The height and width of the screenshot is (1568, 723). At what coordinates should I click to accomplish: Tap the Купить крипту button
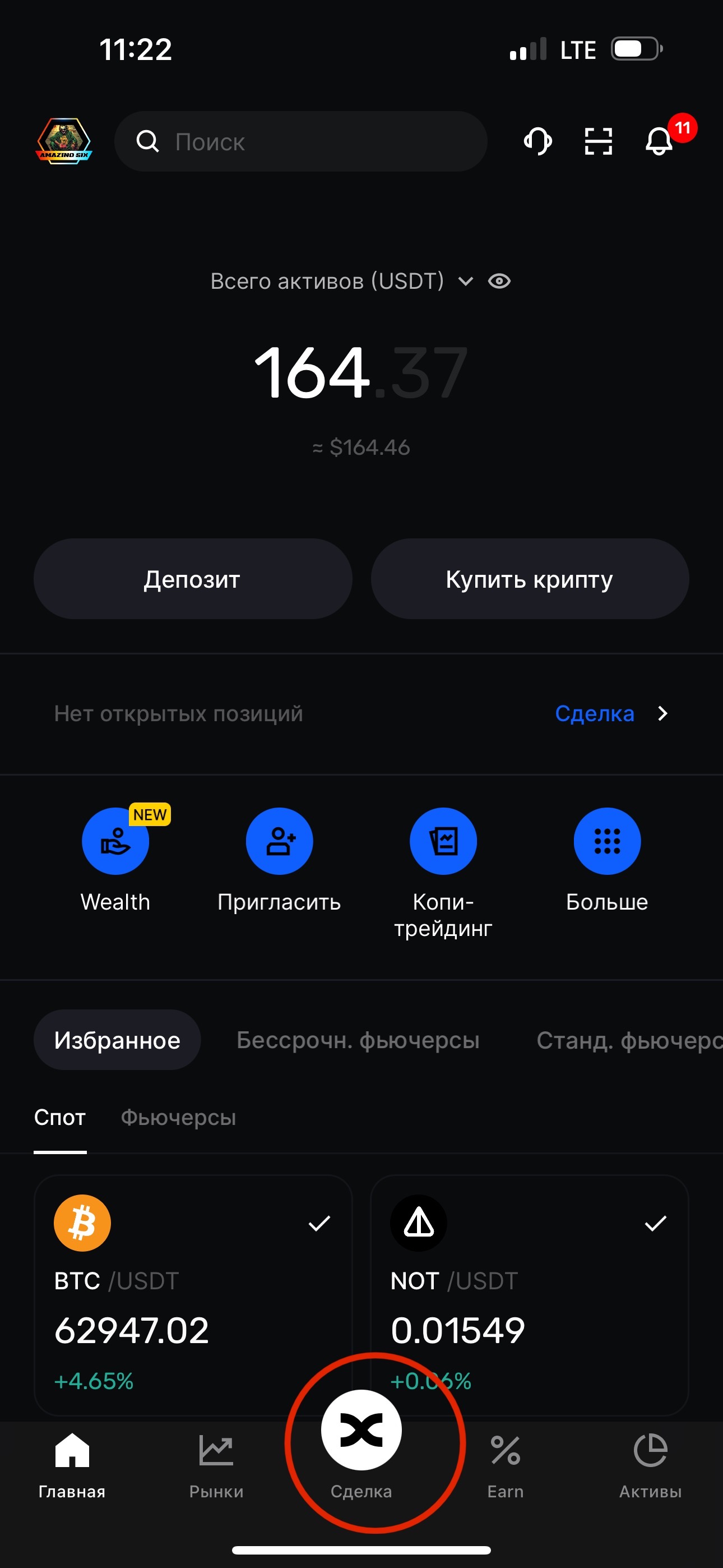[x=530, y=579]
